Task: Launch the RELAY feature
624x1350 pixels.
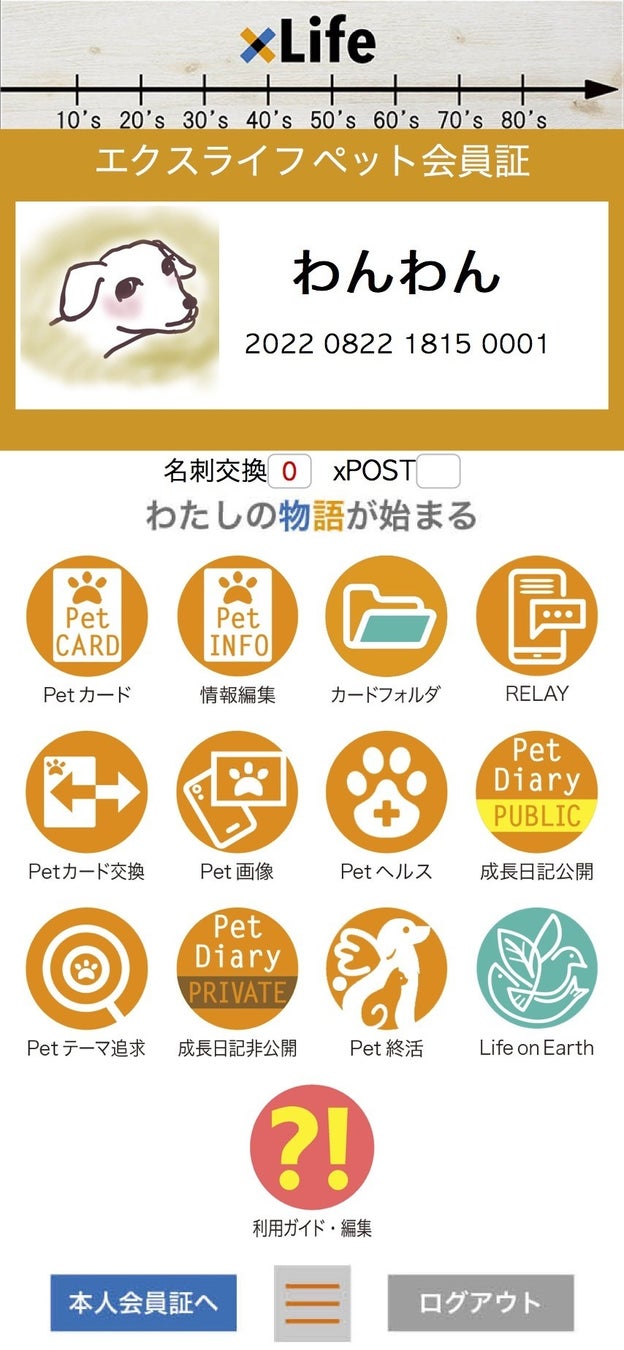Action: tap(536, 617)
